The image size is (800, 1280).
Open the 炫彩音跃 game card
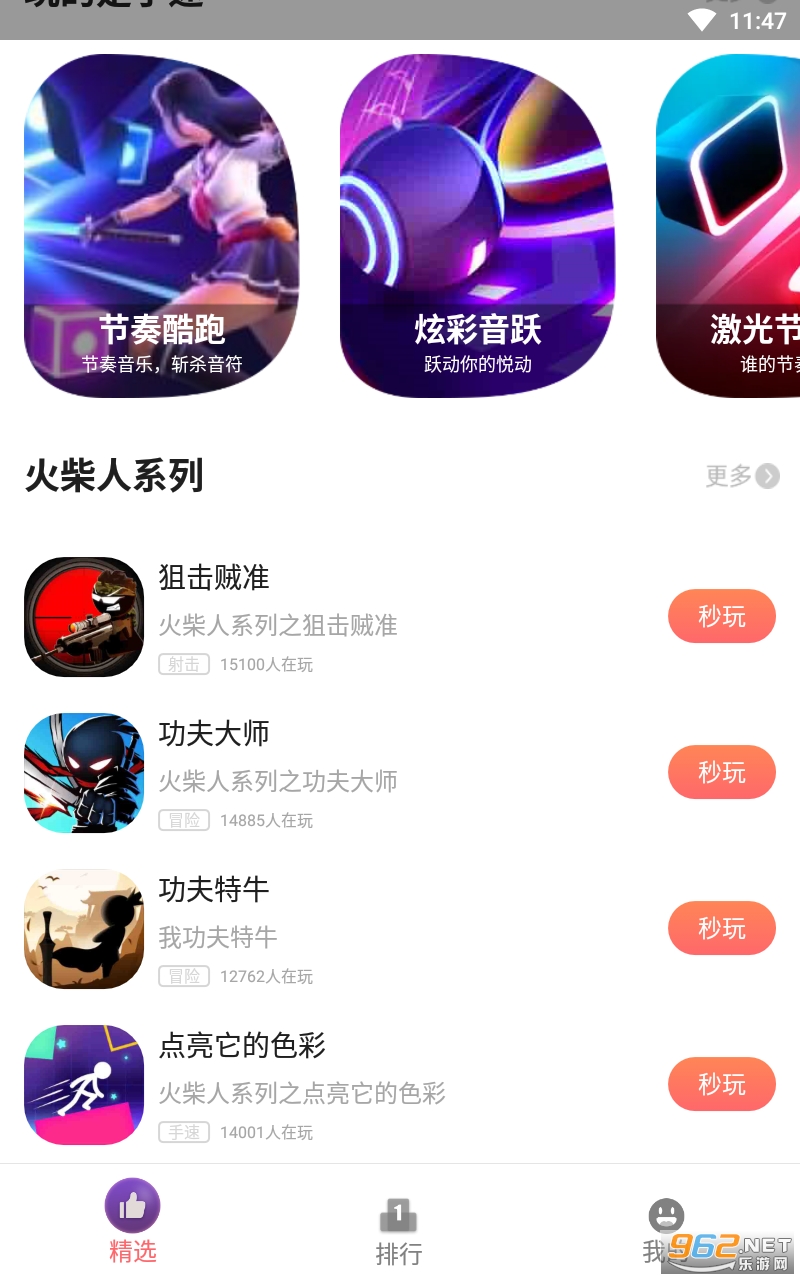pos(477,226)
